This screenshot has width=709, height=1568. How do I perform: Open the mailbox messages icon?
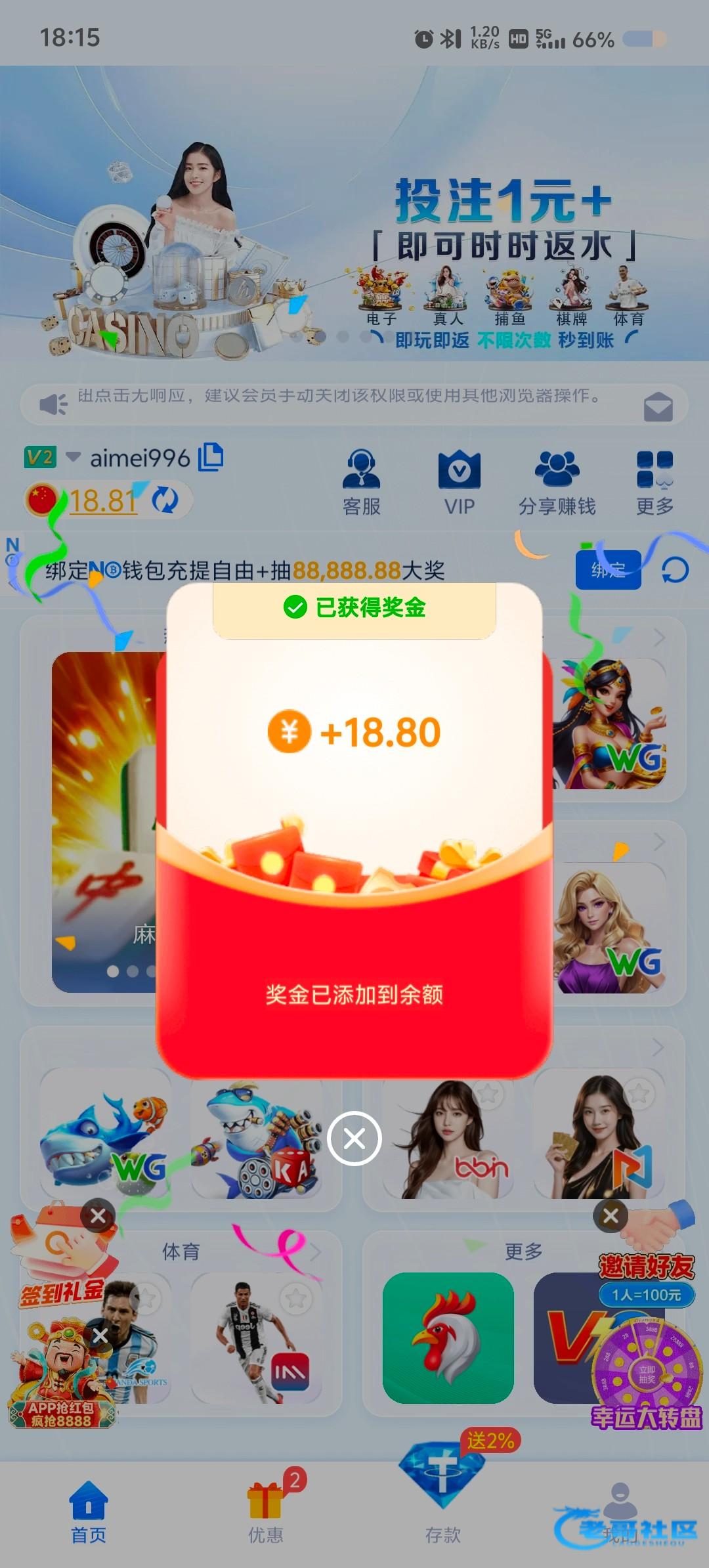pyautogui.click(x=658, y=407)
